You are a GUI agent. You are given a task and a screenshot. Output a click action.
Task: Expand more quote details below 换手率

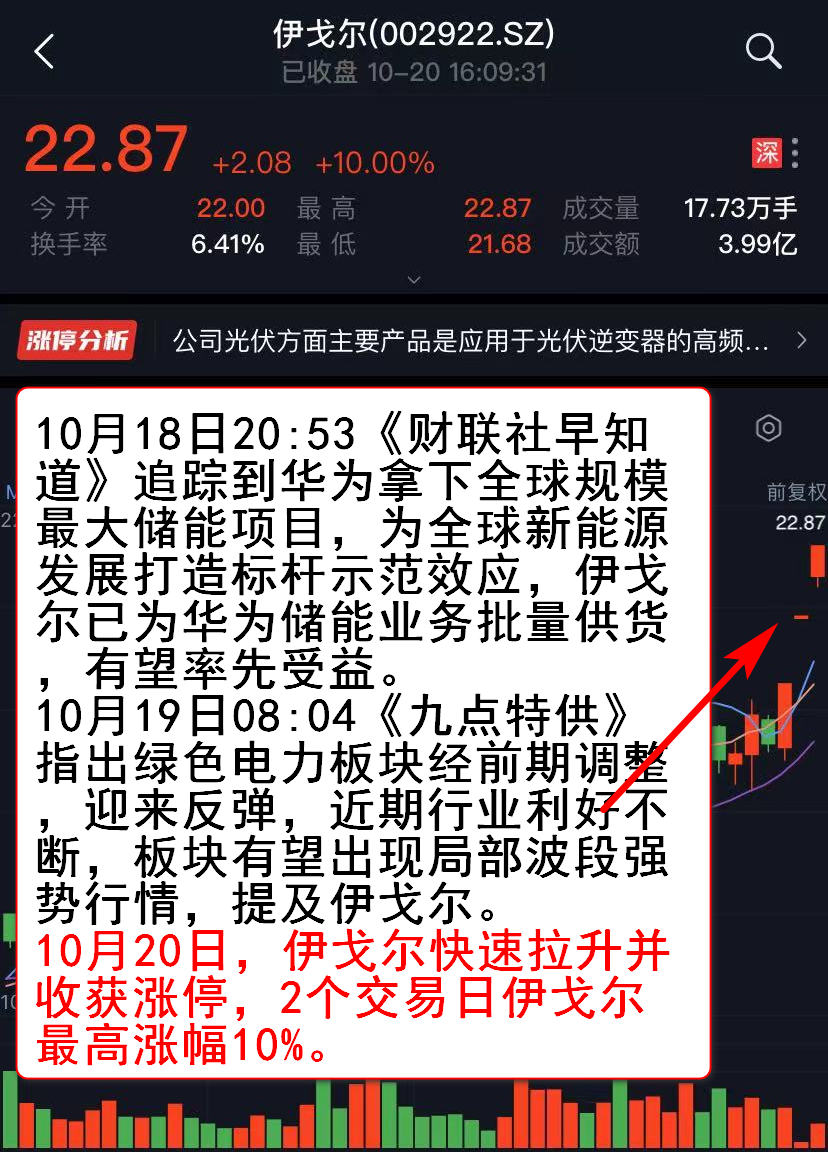(x=414, y=281)
